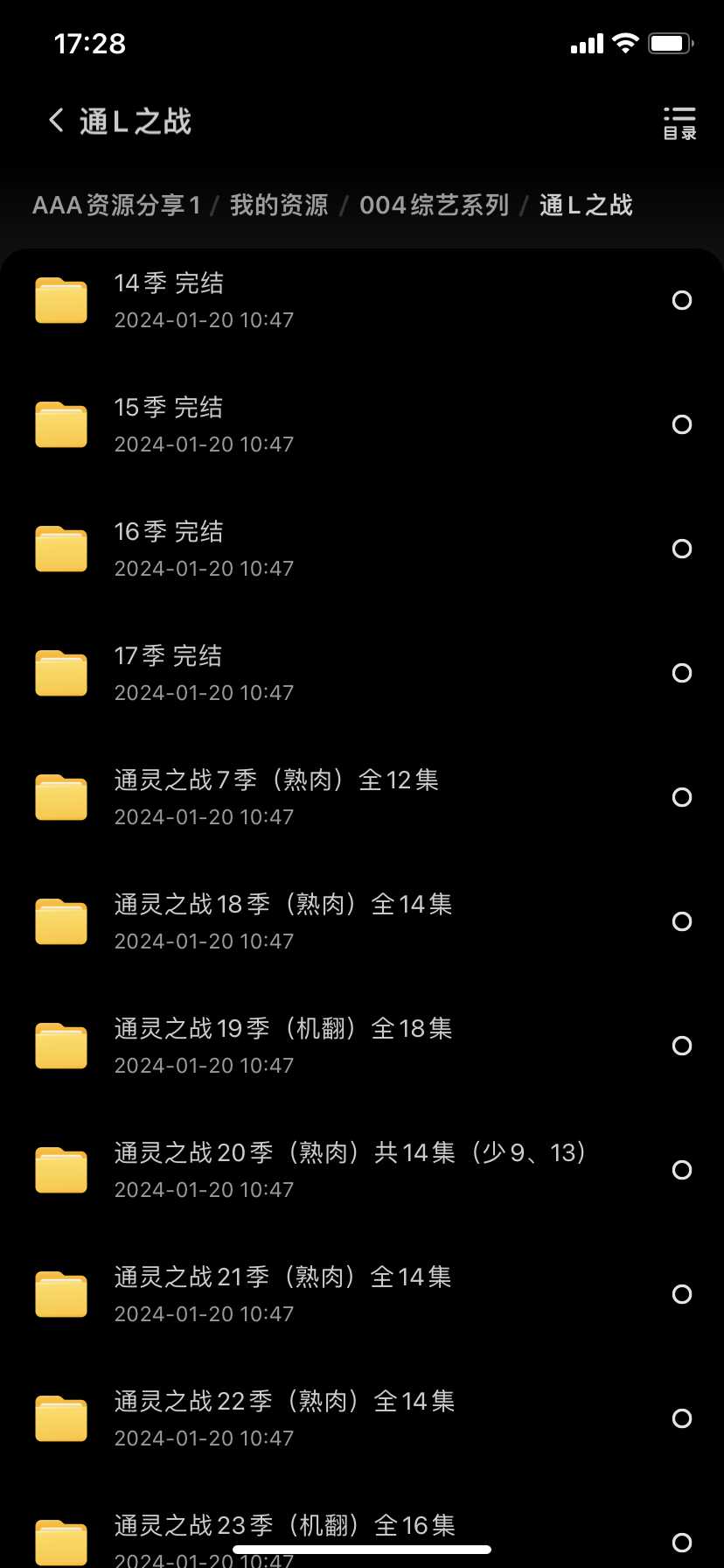724x1568 pixels.
Task: Open the 通灵之战7季（熟肉）folder icon
Action: coord(59,797)
